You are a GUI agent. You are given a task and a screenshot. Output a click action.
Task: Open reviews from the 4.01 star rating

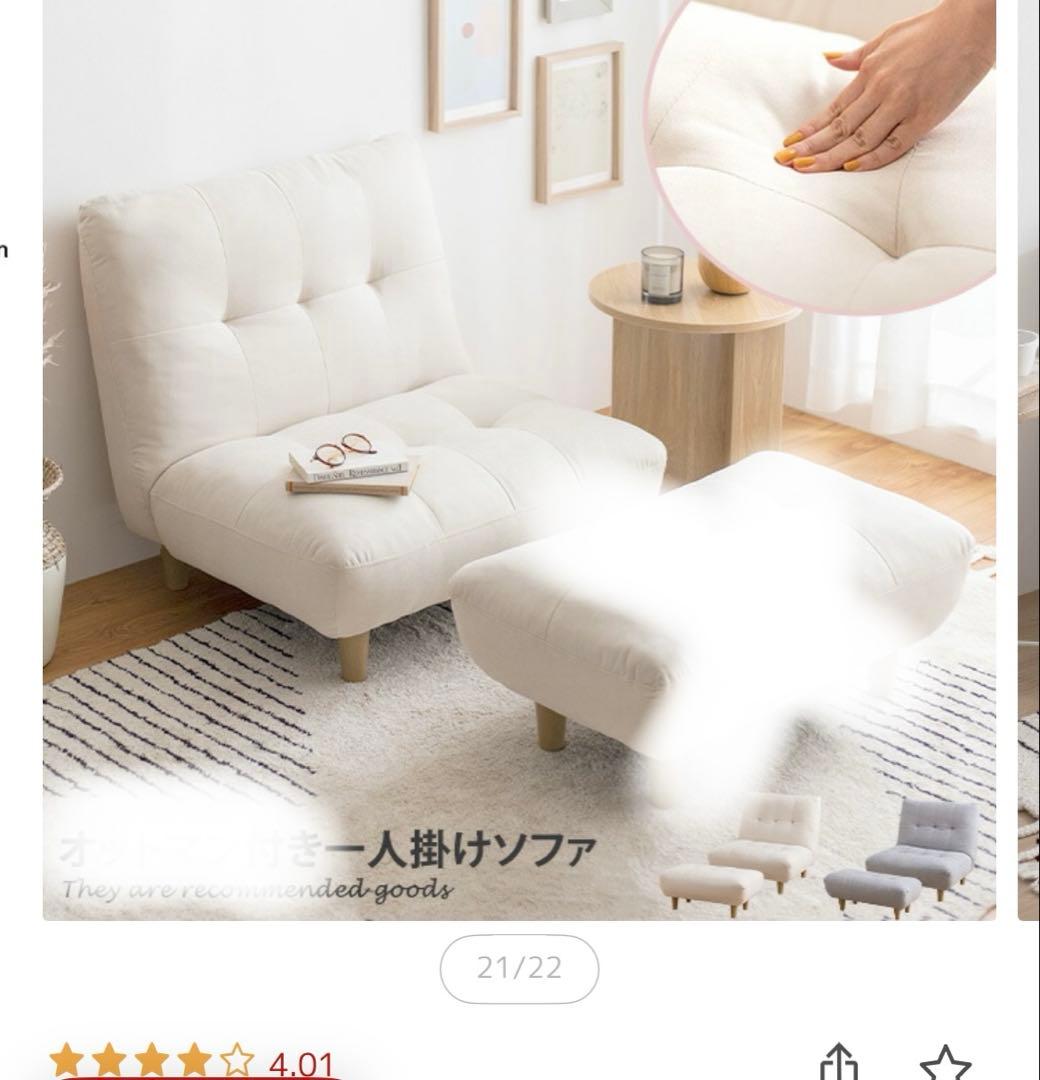coord(191,1063)
